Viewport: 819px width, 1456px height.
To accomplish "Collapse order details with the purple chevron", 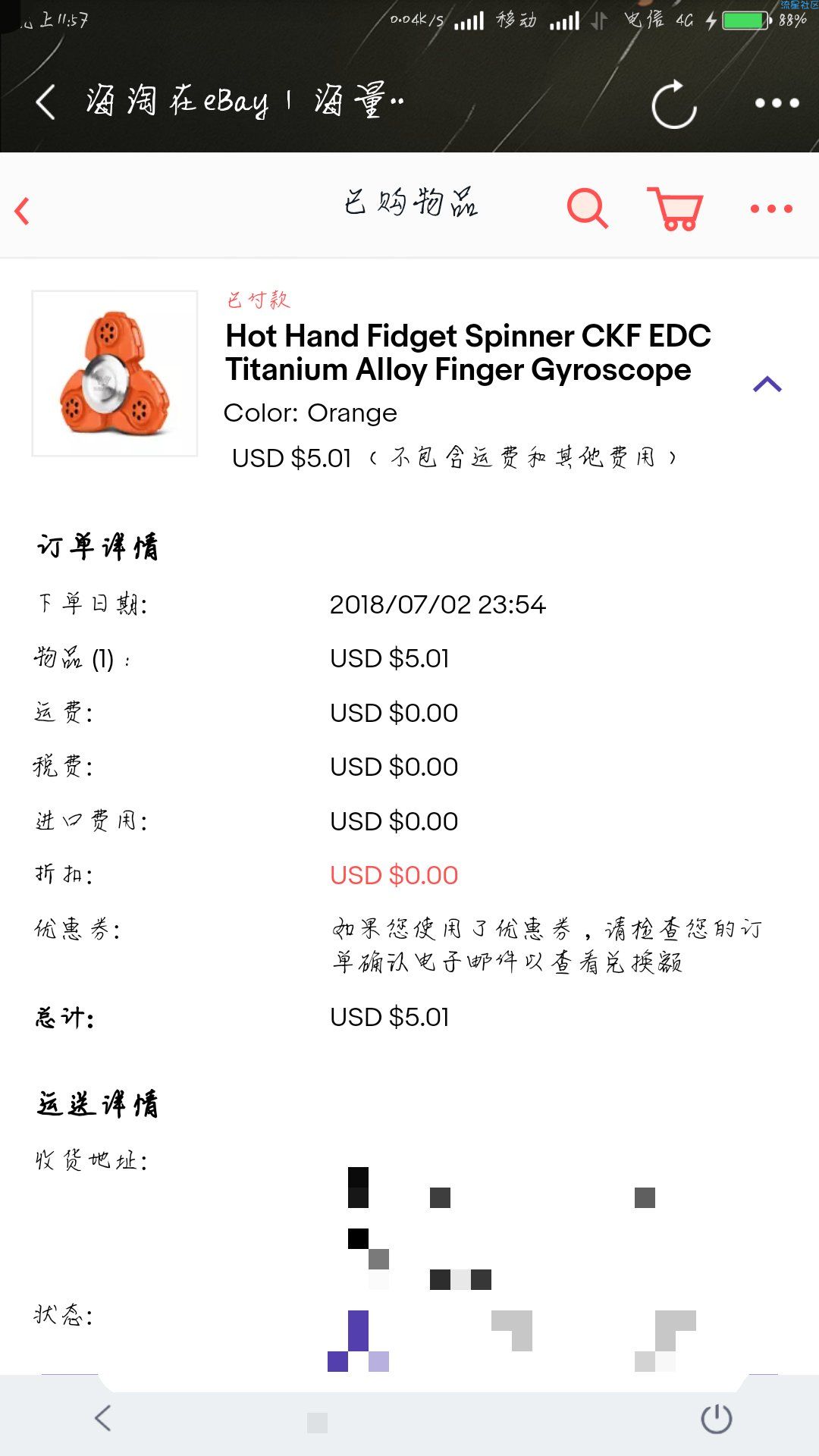I will tap(767, 384).
